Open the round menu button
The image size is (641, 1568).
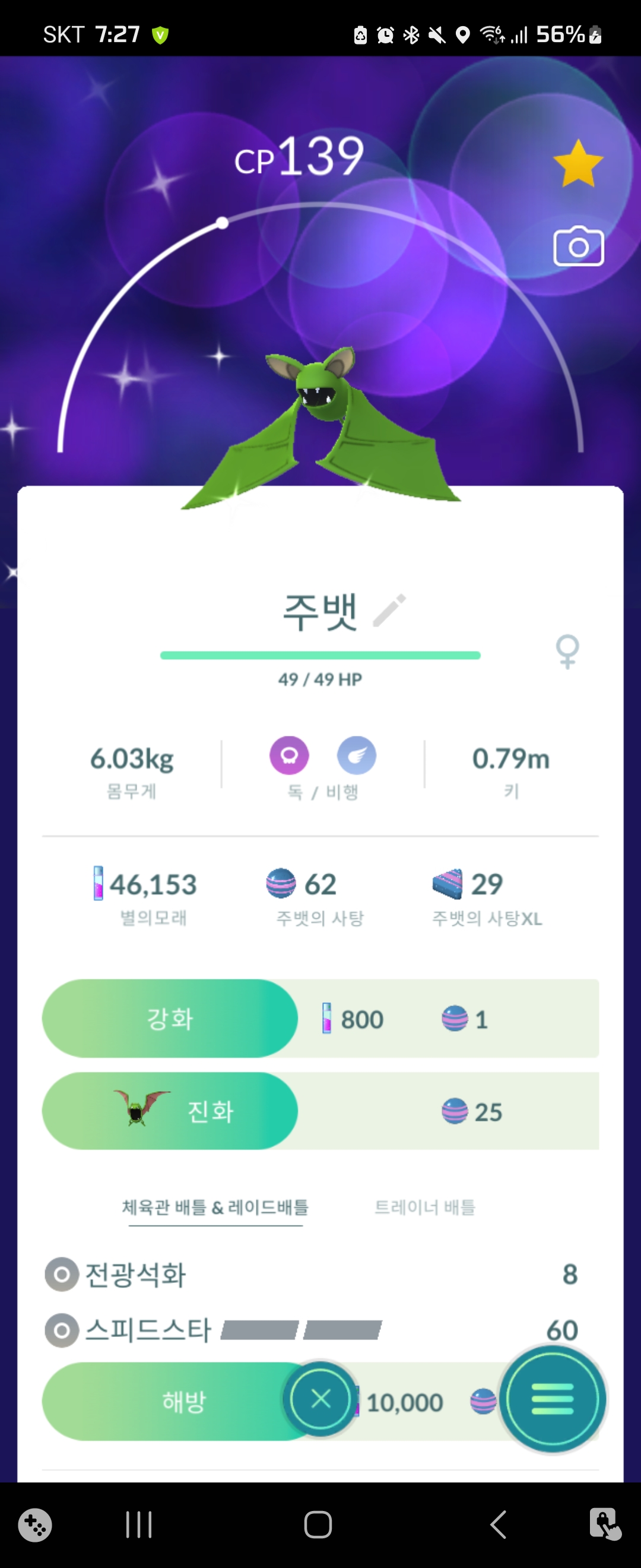pos(552,1399)
